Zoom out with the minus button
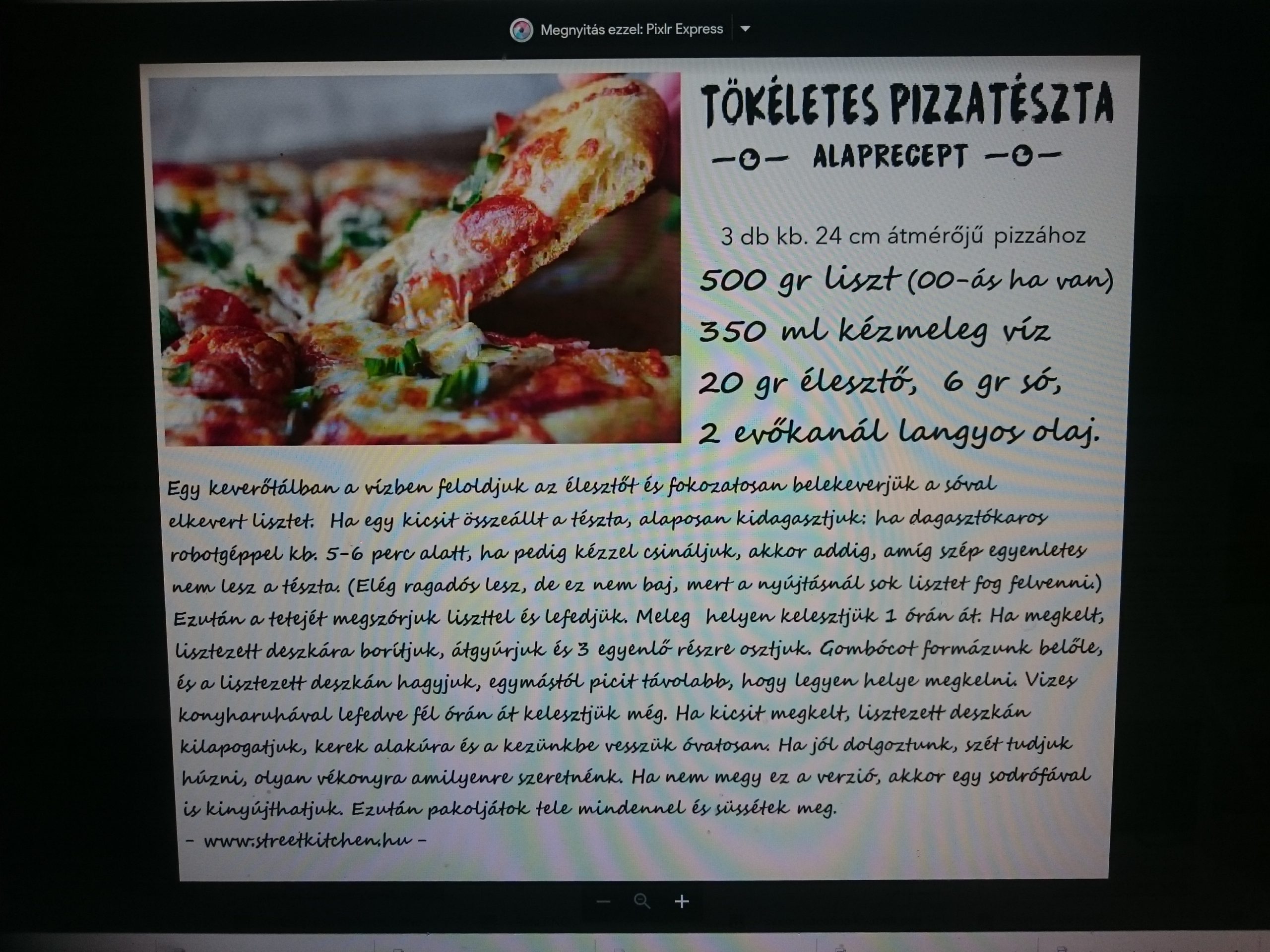The height and width of the screenshot is (952, 1270). (603, 901)
